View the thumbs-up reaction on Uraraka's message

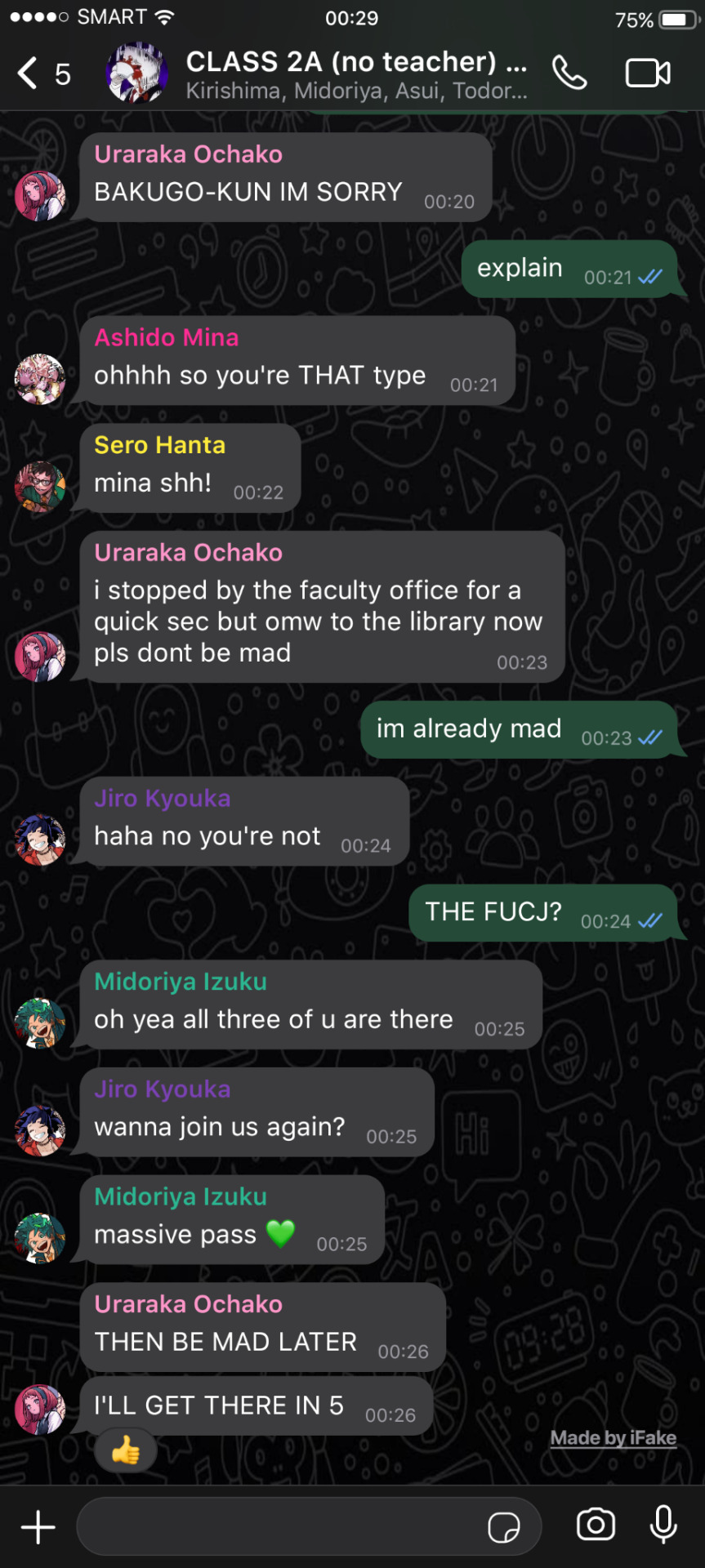126,1451
